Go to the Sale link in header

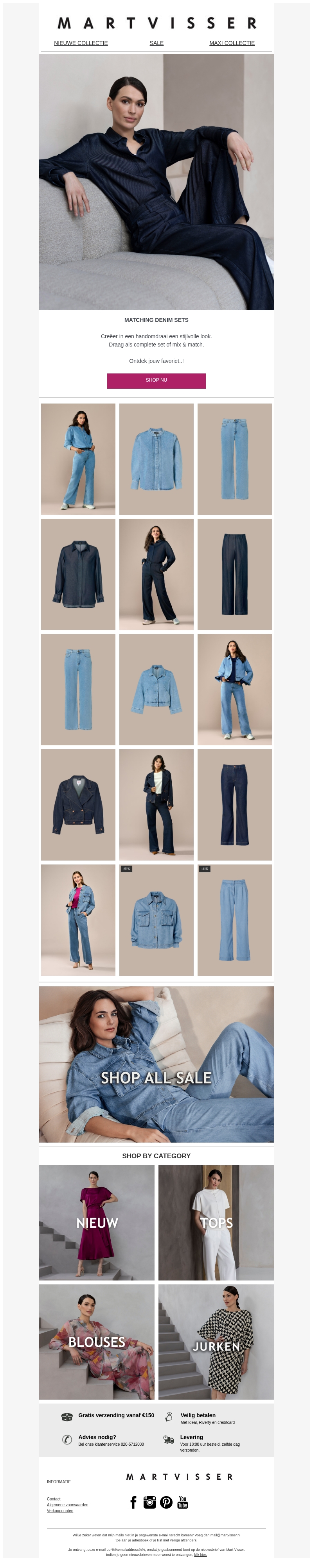point(156,43)
